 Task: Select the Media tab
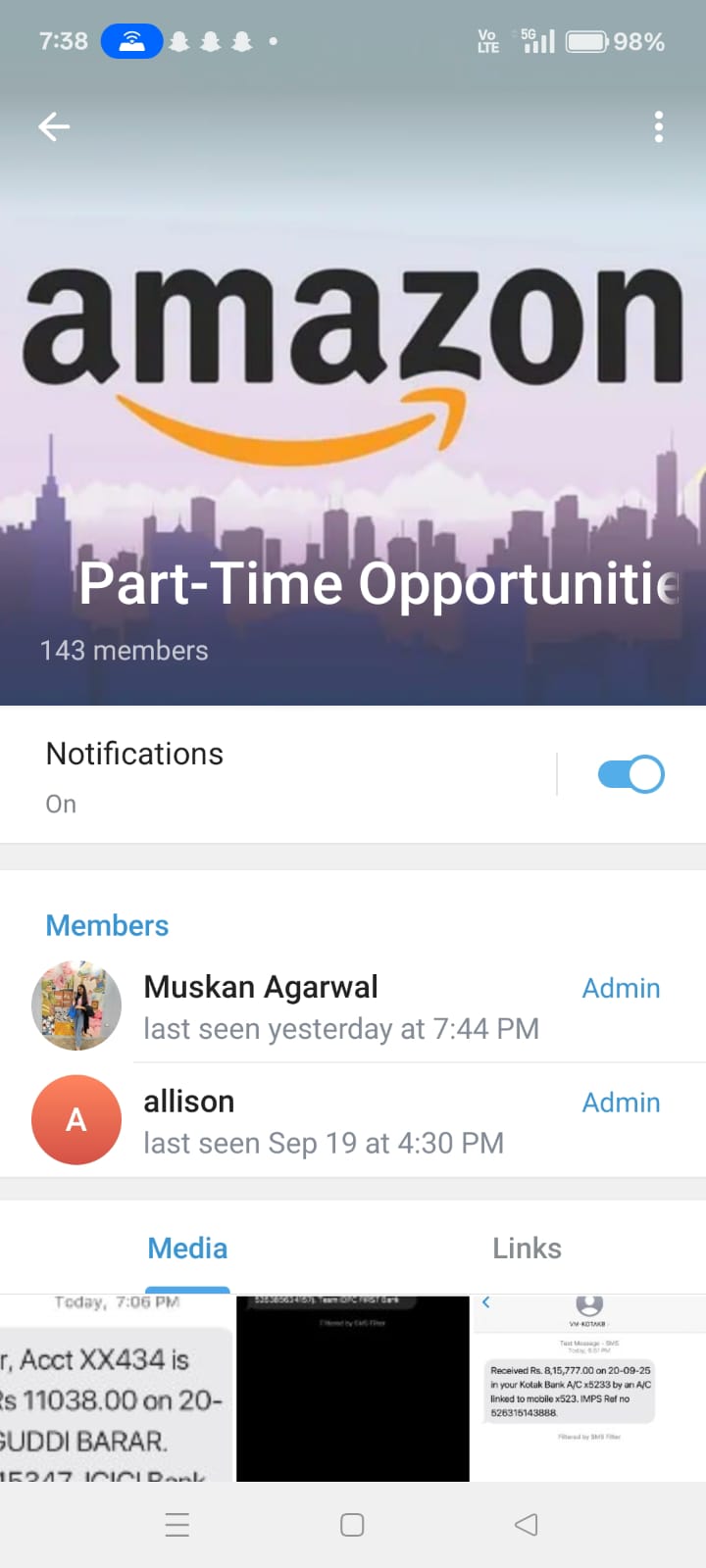click(187, 1249)
